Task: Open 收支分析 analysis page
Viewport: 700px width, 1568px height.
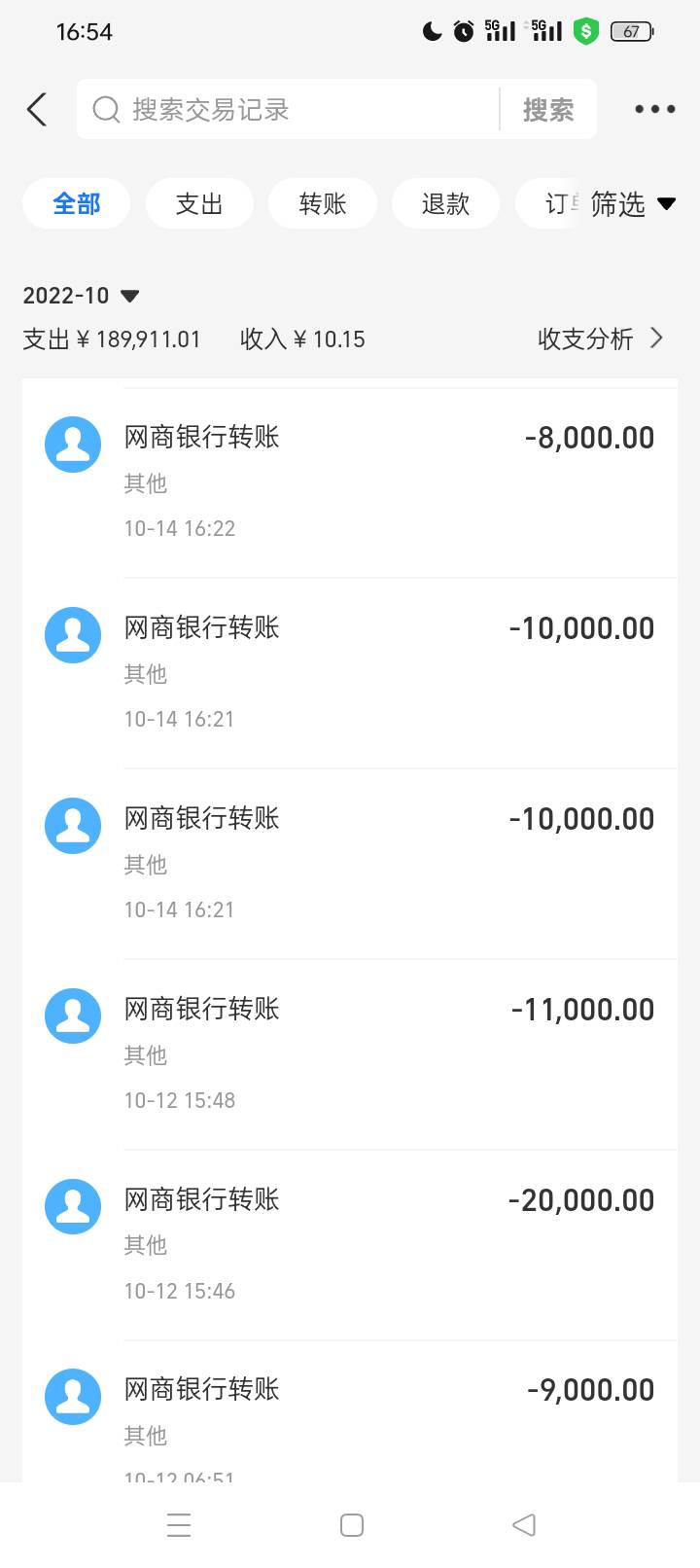Action: 601,339
